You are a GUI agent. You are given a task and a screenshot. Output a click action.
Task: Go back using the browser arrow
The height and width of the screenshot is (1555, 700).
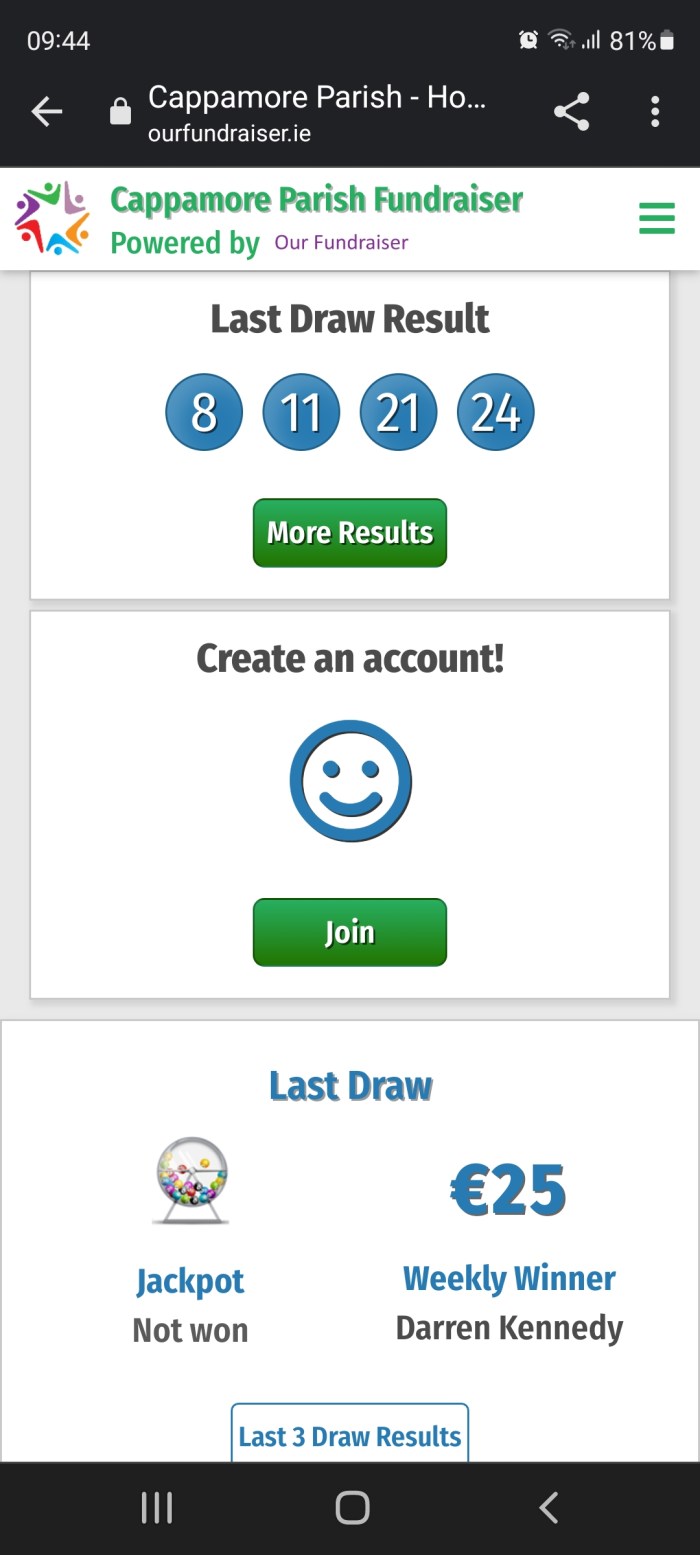click(x=47, y=112)
